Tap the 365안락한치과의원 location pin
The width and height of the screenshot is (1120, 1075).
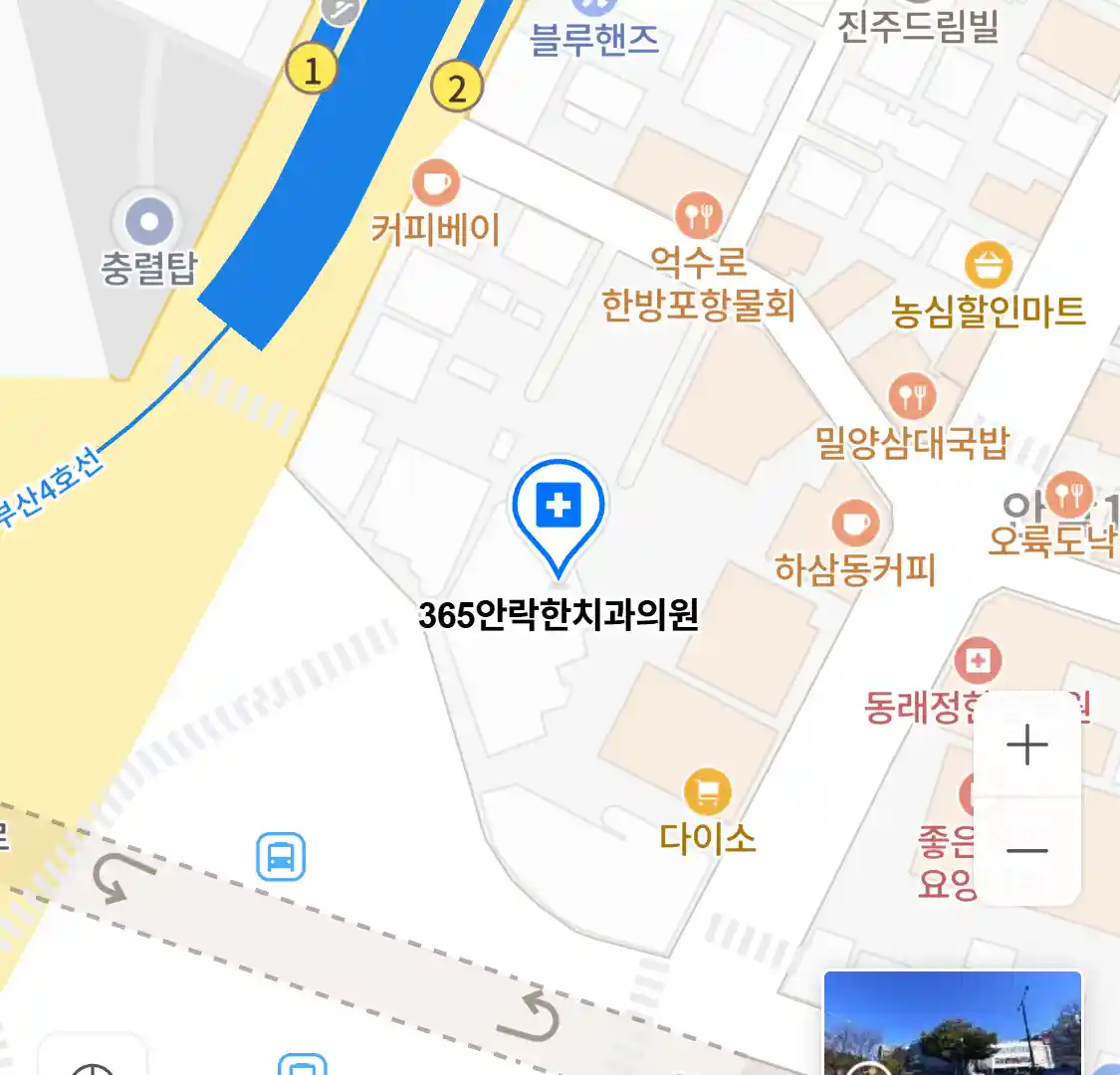coord(559,510)
